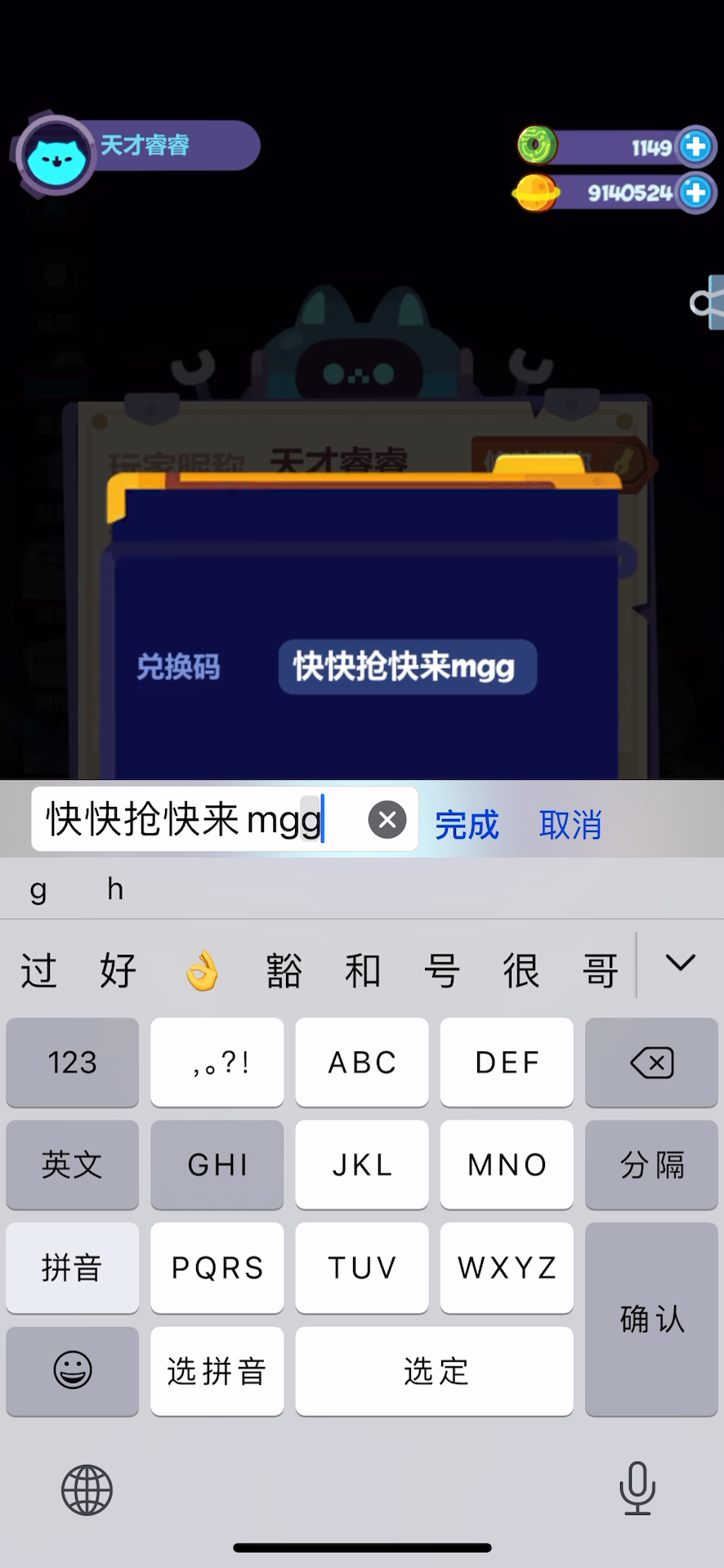Clear the redemption code text field
The width and height of the screenshot is (724, 1568).
[387, 819]
